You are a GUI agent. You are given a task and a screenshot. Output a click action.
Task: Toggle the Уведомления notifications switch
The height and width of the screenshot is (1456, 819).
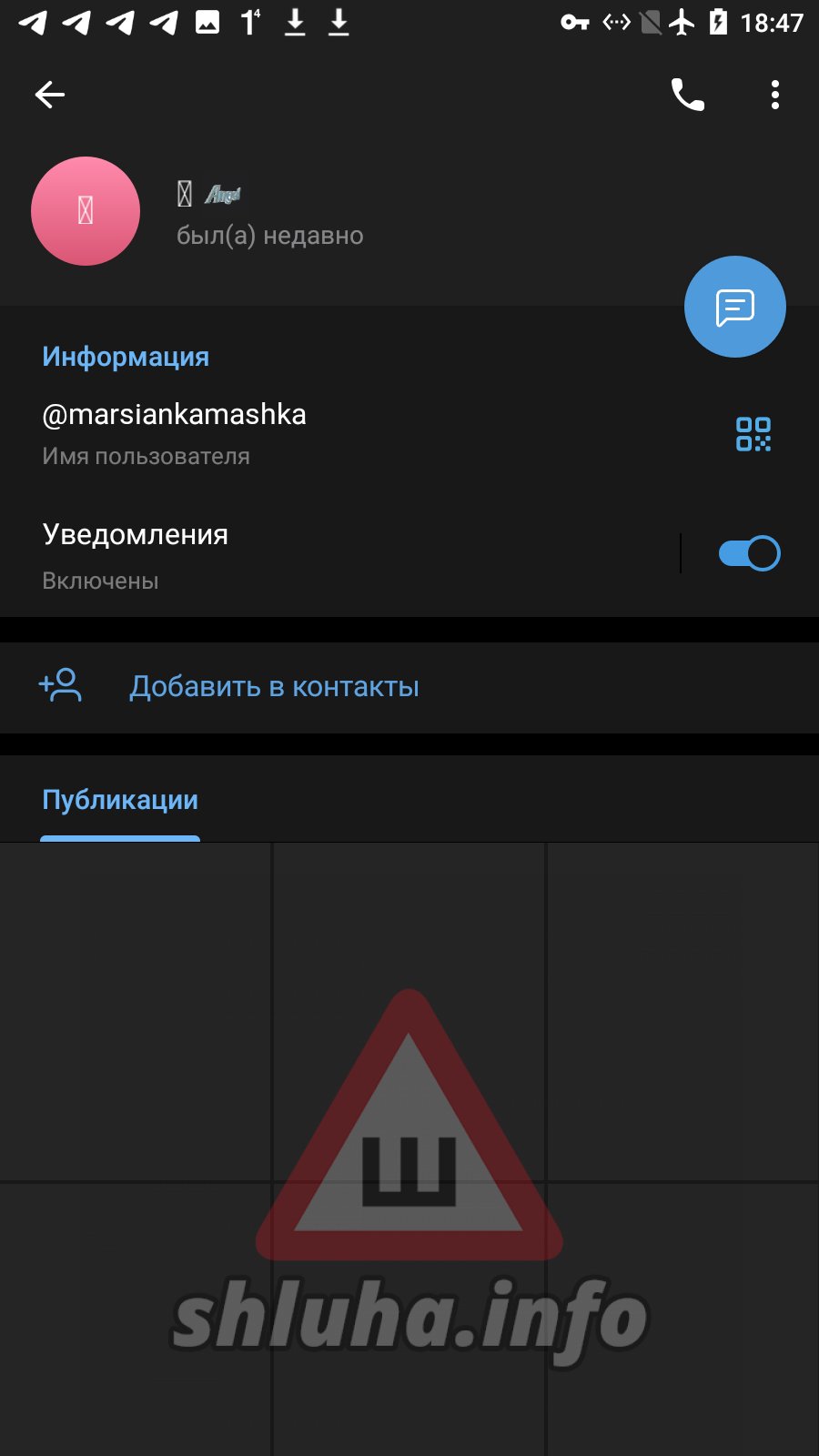point(748,553)
